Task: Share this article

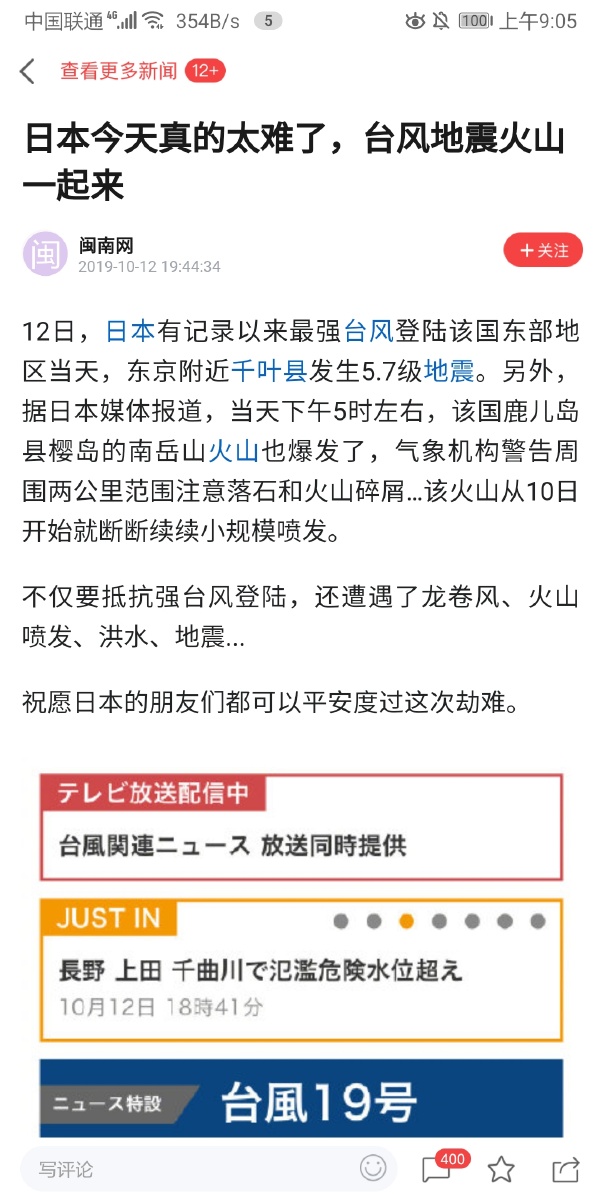Action: click(566, 1168)
